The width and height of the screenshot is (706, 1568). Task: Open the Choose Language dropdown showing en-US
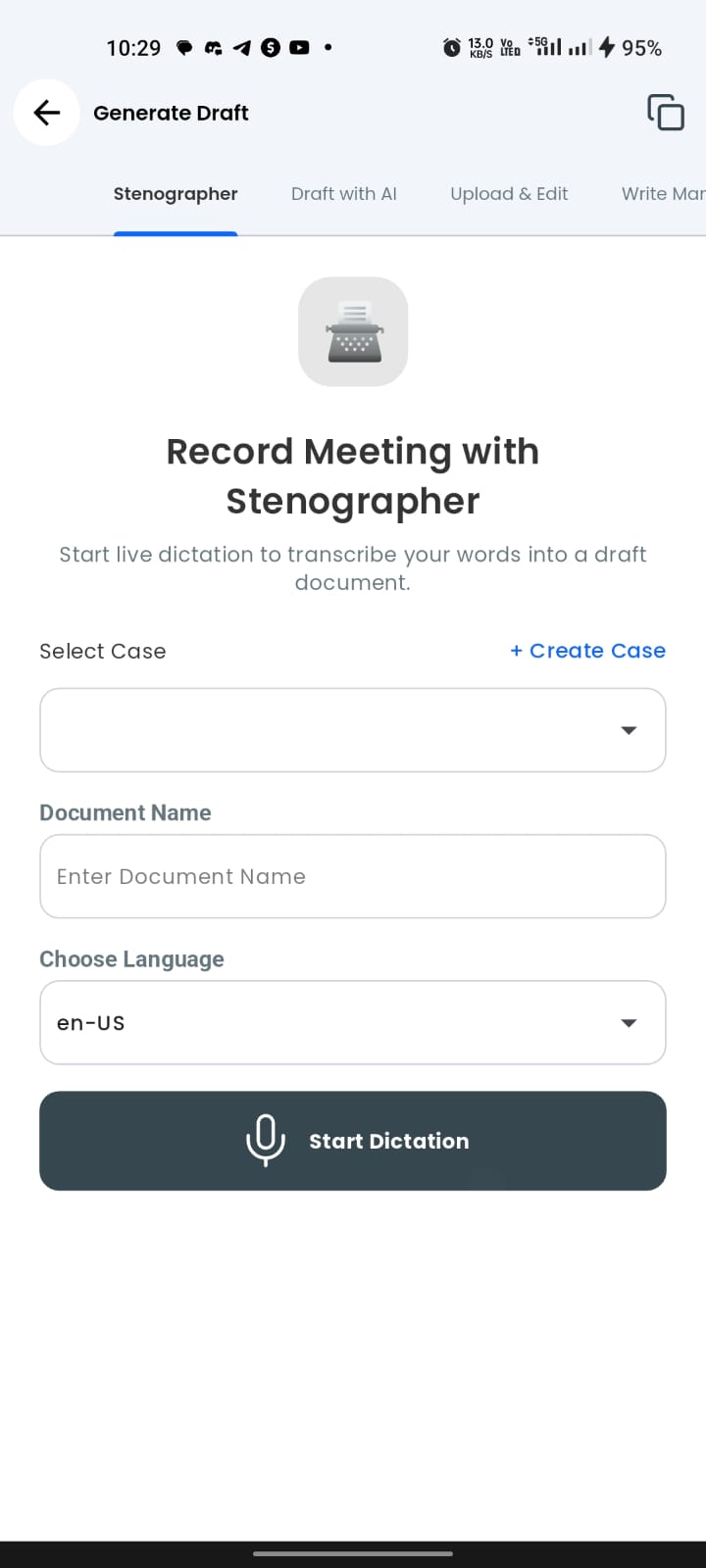coord(353,1022)
